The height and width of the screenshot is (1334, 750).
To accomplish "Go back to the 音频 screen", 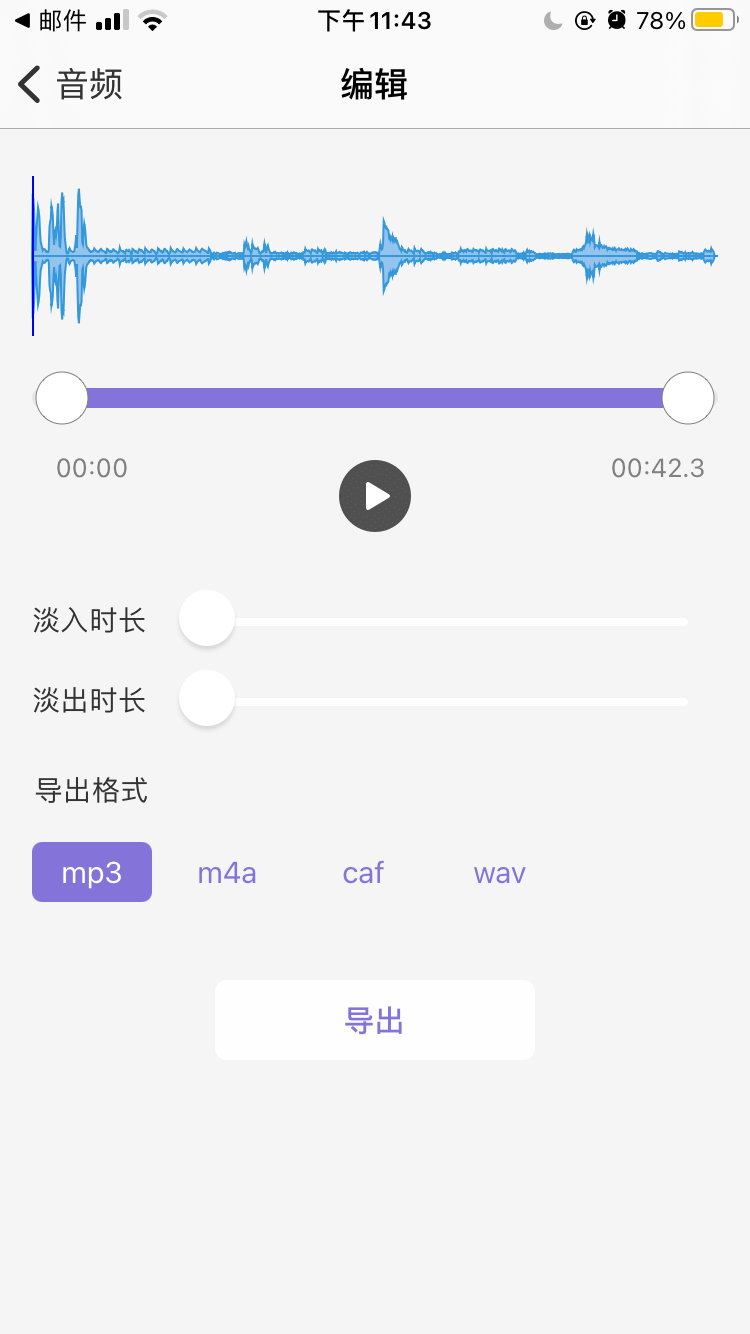I will (x=70, y=85).
